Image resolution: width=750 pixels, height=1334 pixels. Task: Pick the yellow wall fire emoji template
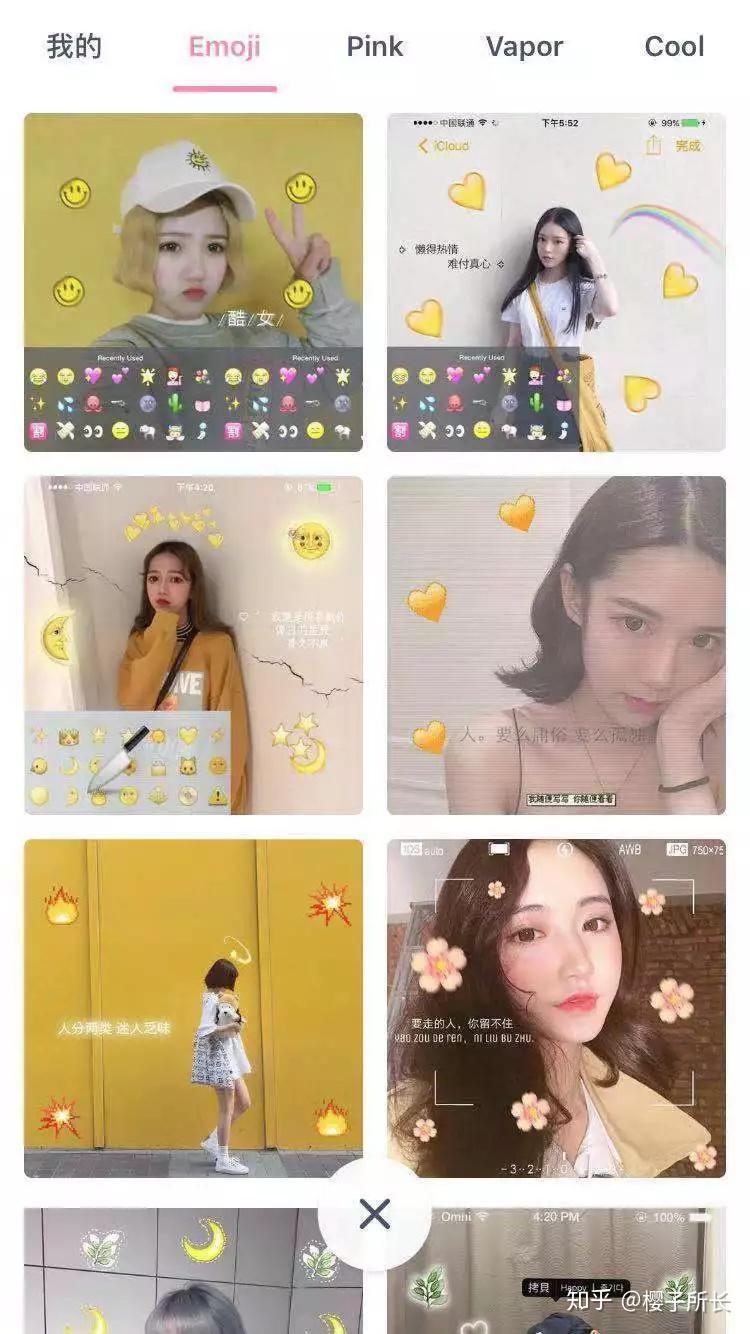click(193, 1008)
